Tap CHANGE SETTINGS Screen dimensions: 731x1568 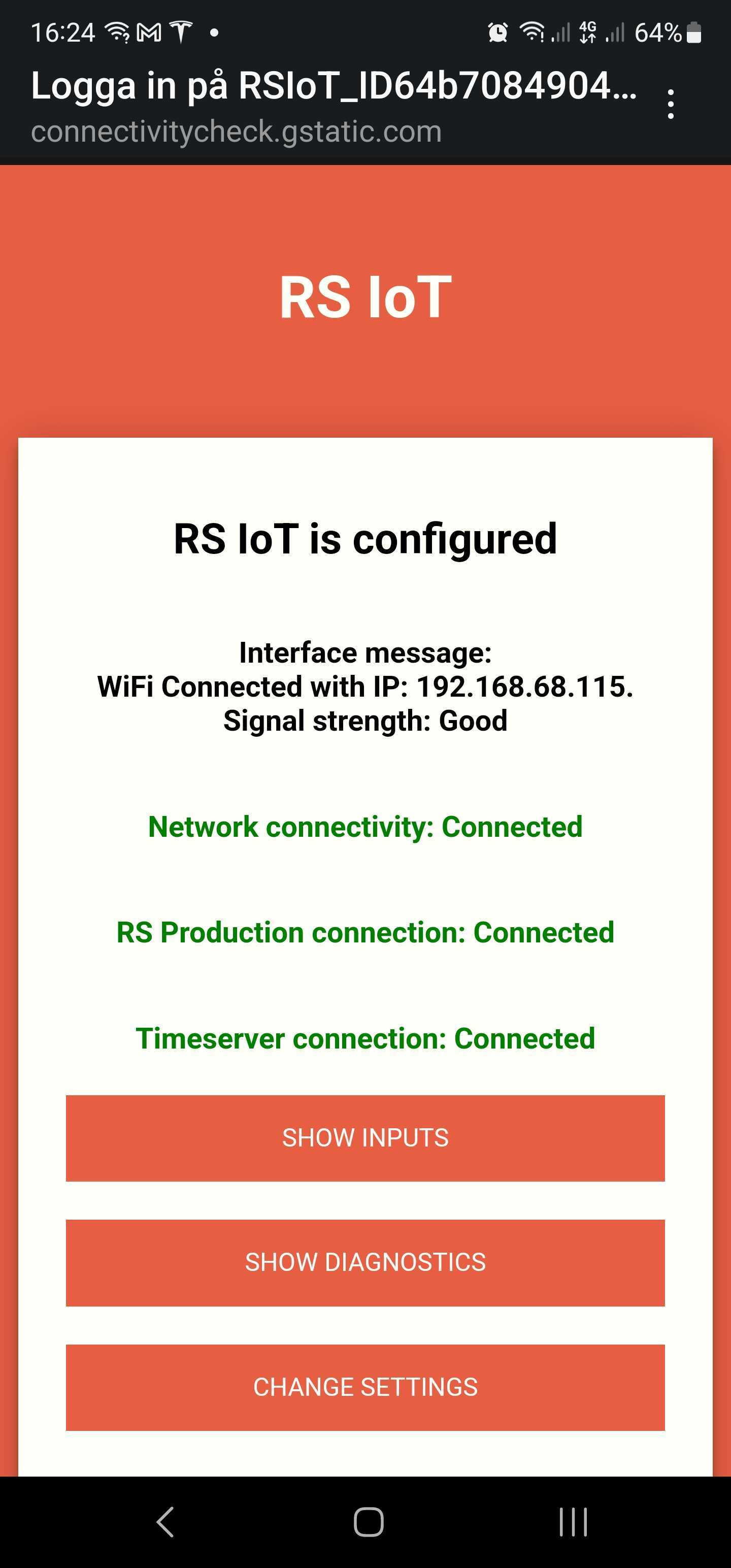point(365,1388)
